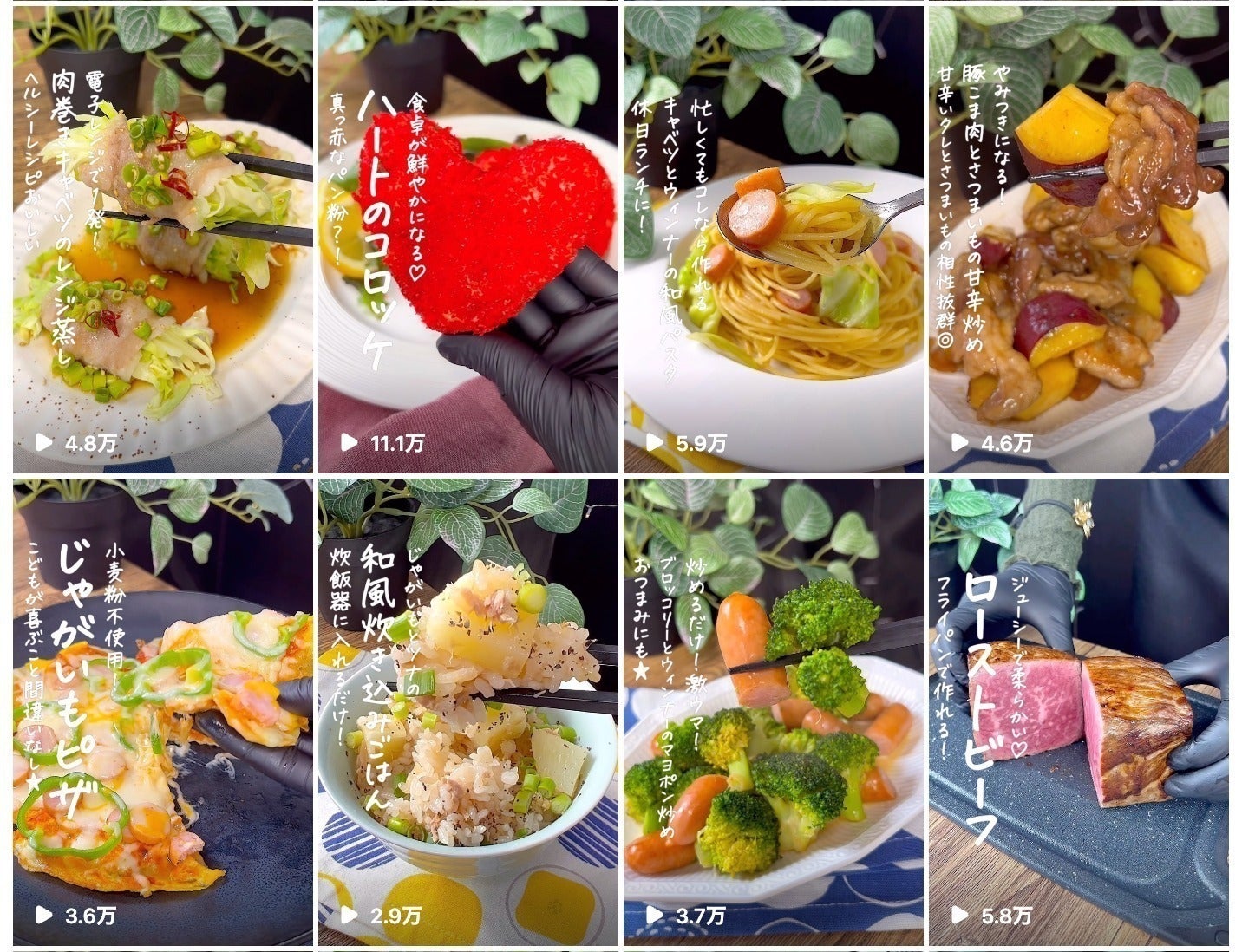Open キャベツとウィンナーの和風パスタ video
This screenshot has height=952, width=1242.
click(x=774, y=239)
